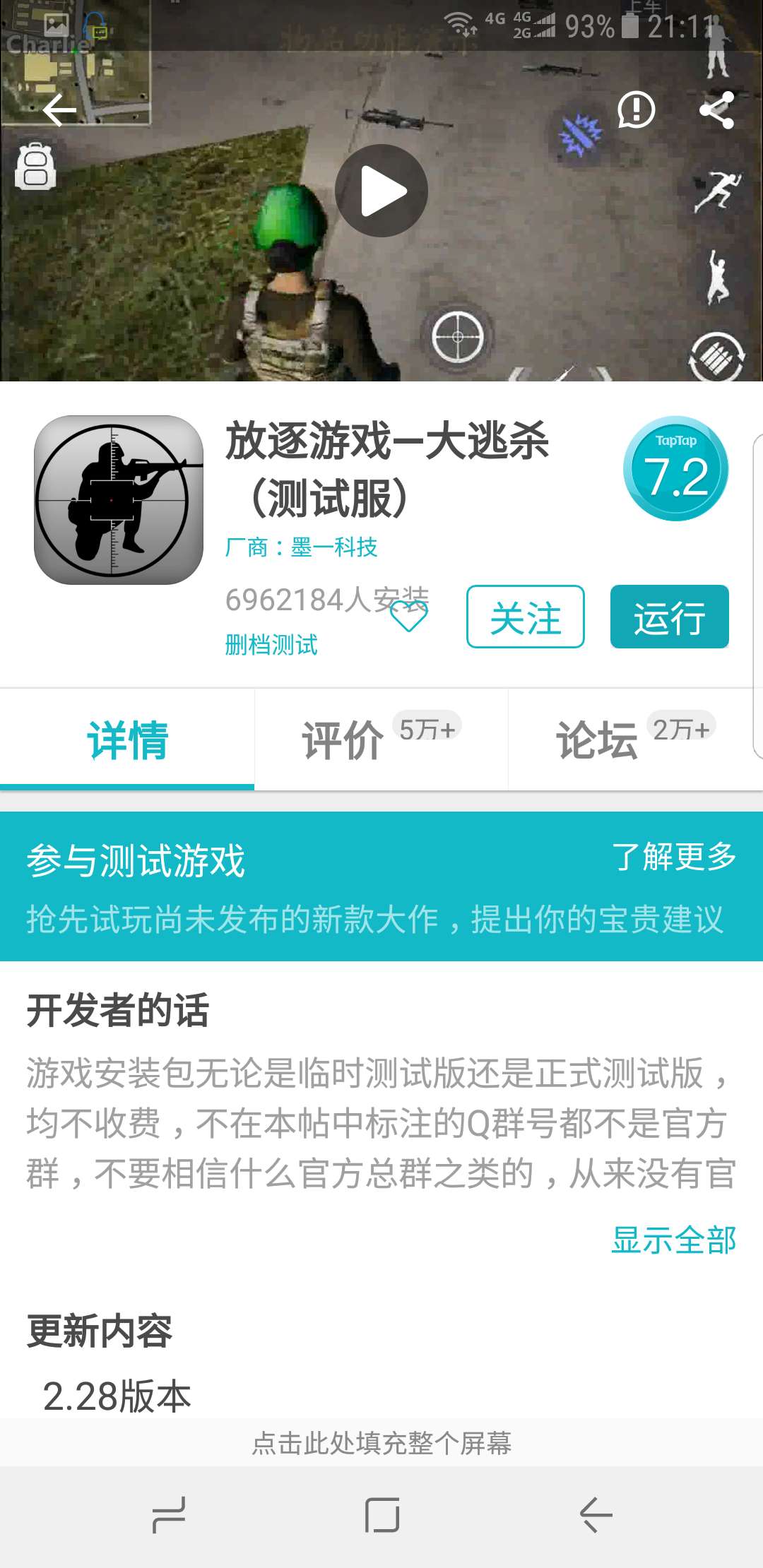763x1568 pixels.
Task: Tap the share icon in the video header
Action: coord(716,111)
